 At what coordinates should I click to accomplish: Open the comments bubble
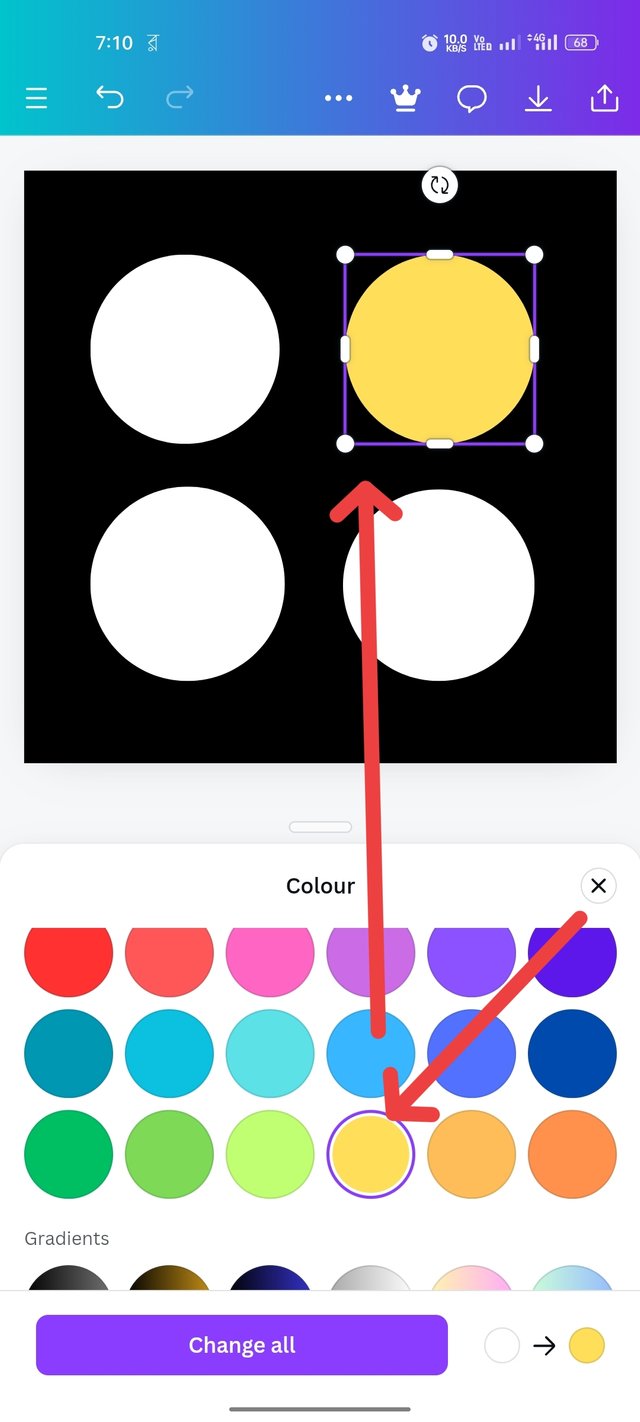click(x=471, y=98)
